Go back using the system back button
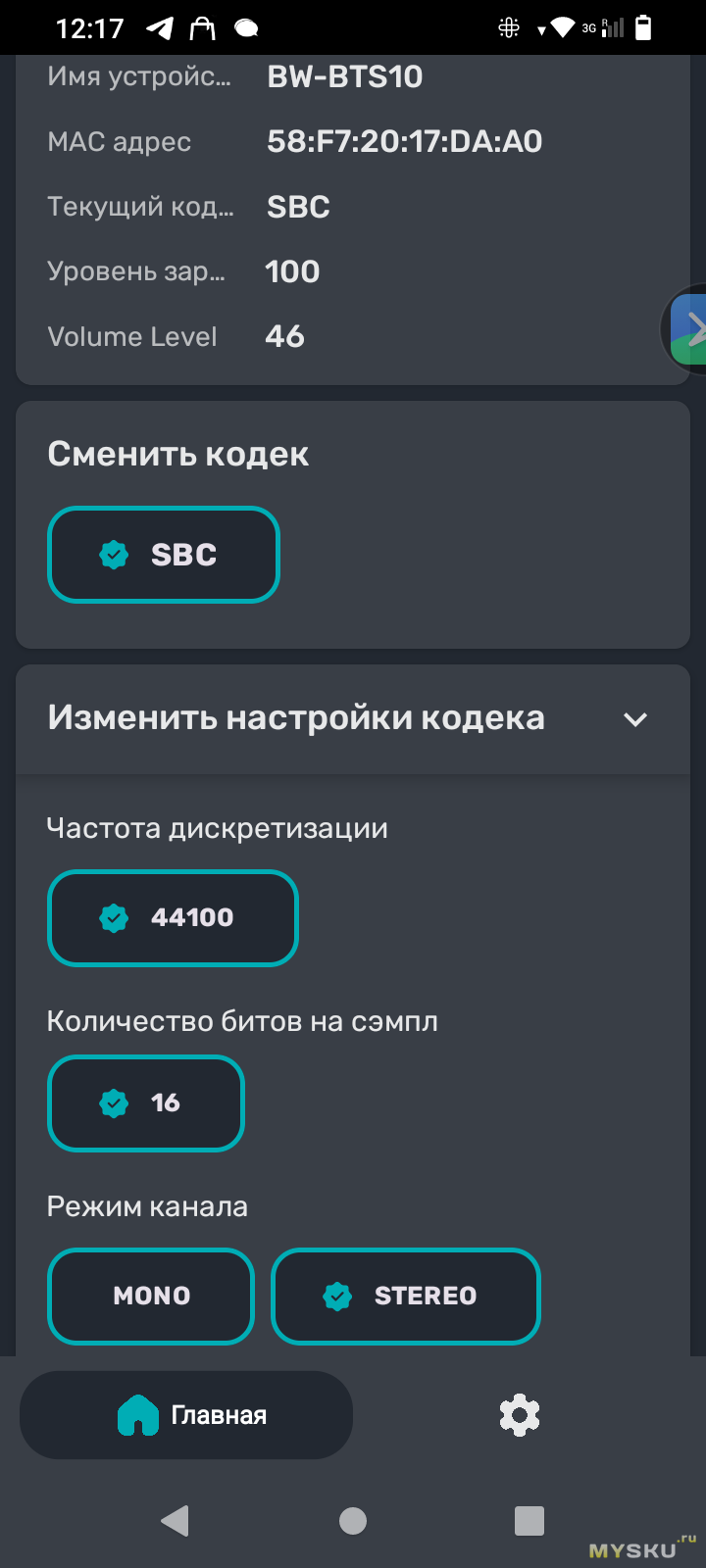Viewport: 706px width, 1568px height. [176, 1521]
